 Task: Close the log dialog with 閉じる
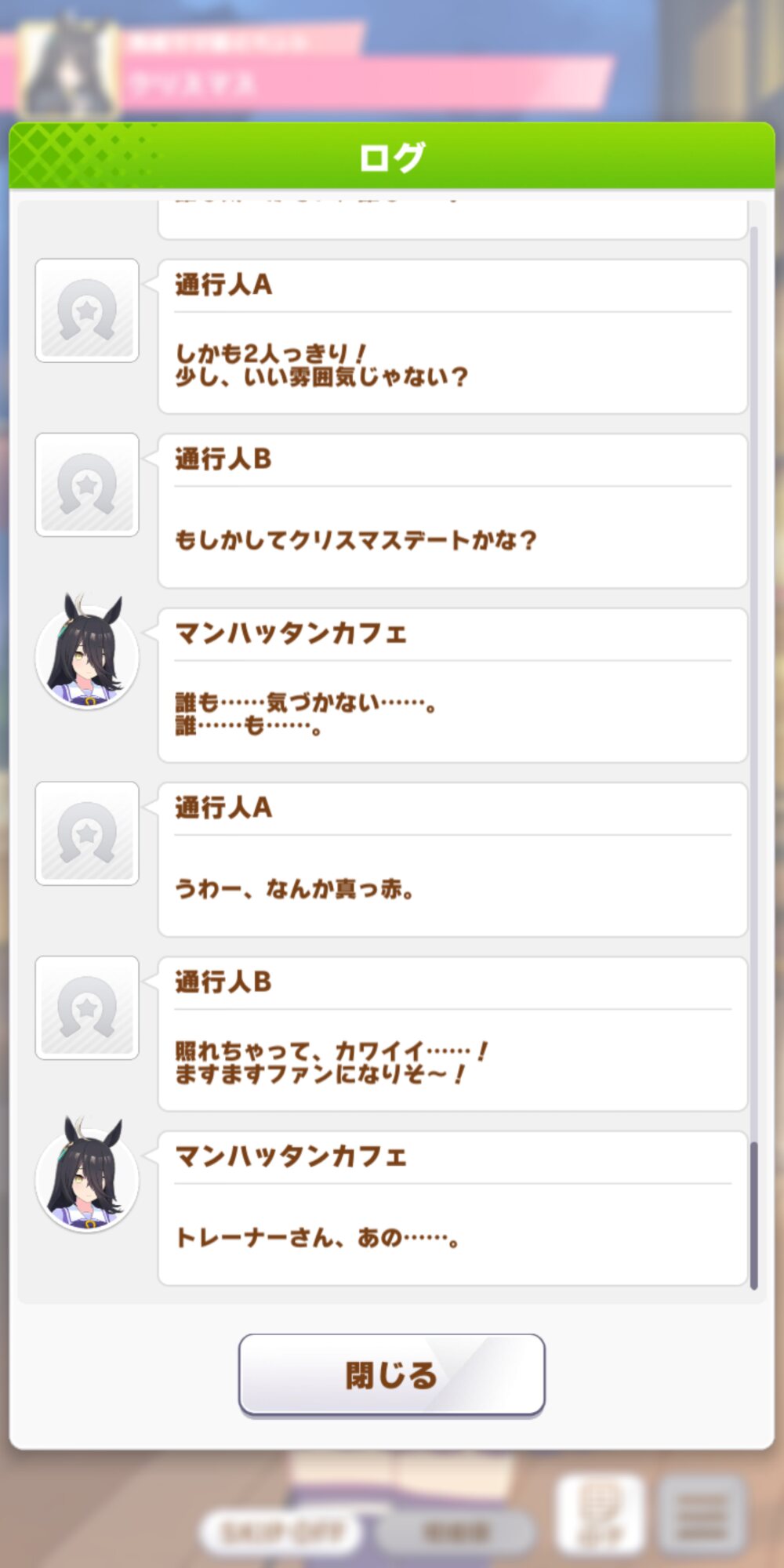coord(391,1376)
